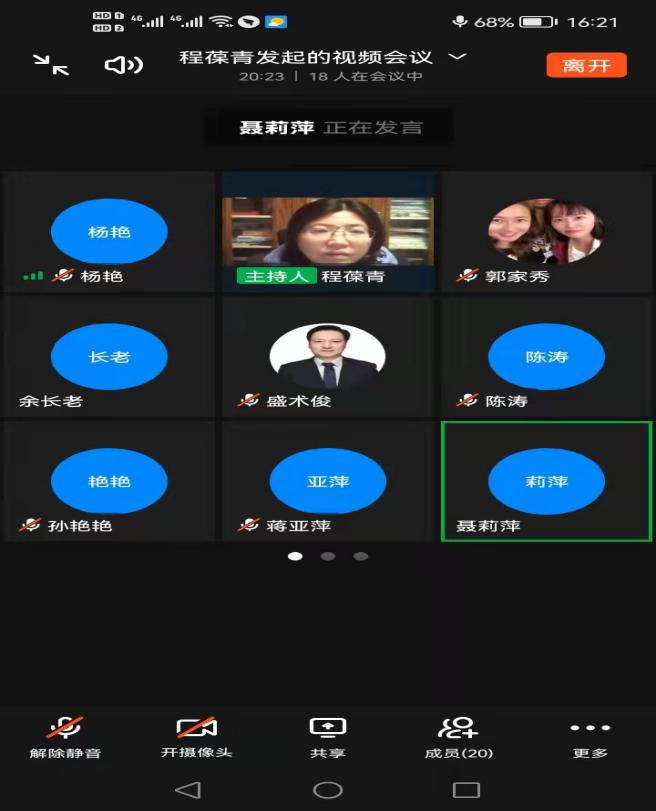
Task: Go back with system back button
Action: pos(188,790)
